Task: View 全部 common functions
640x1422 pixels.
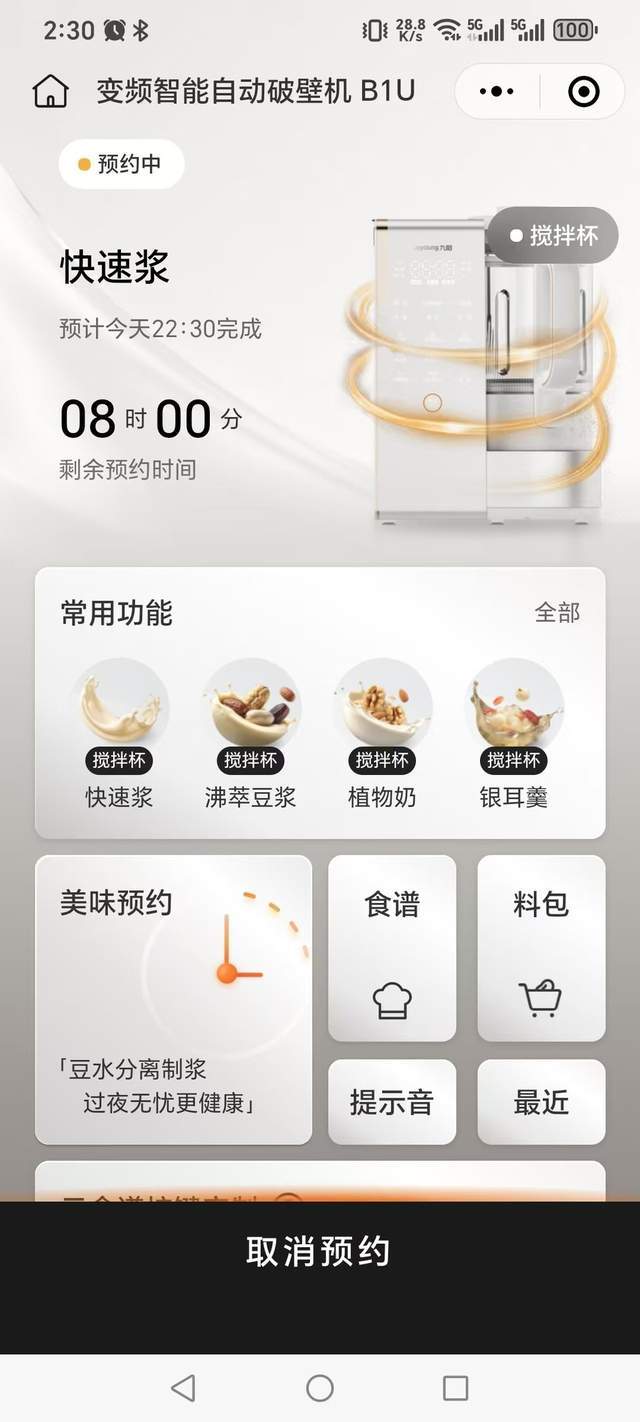Action: (557, 612)
